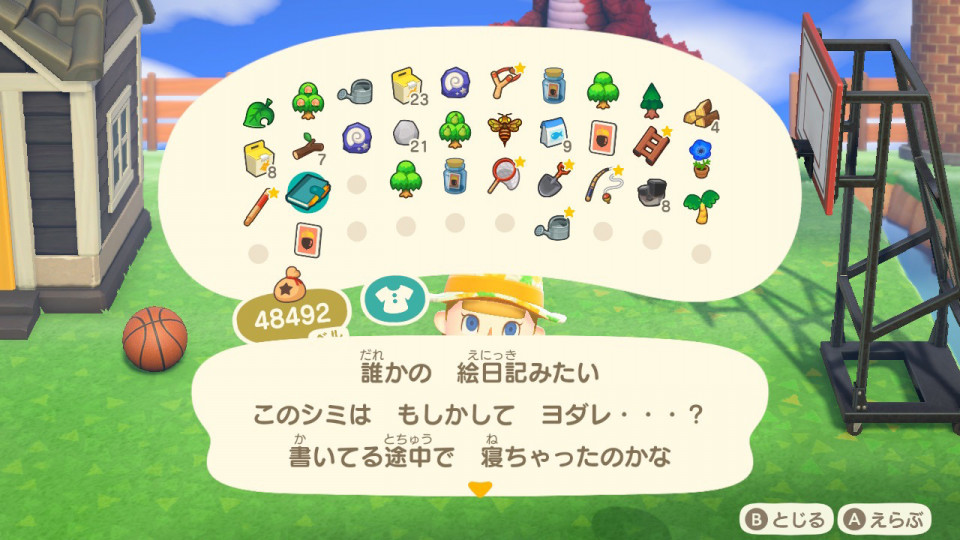Image resolution: width=960 pixels, height=540 pixels.
Task: Select the green leaf item
Action: point(256,113)
